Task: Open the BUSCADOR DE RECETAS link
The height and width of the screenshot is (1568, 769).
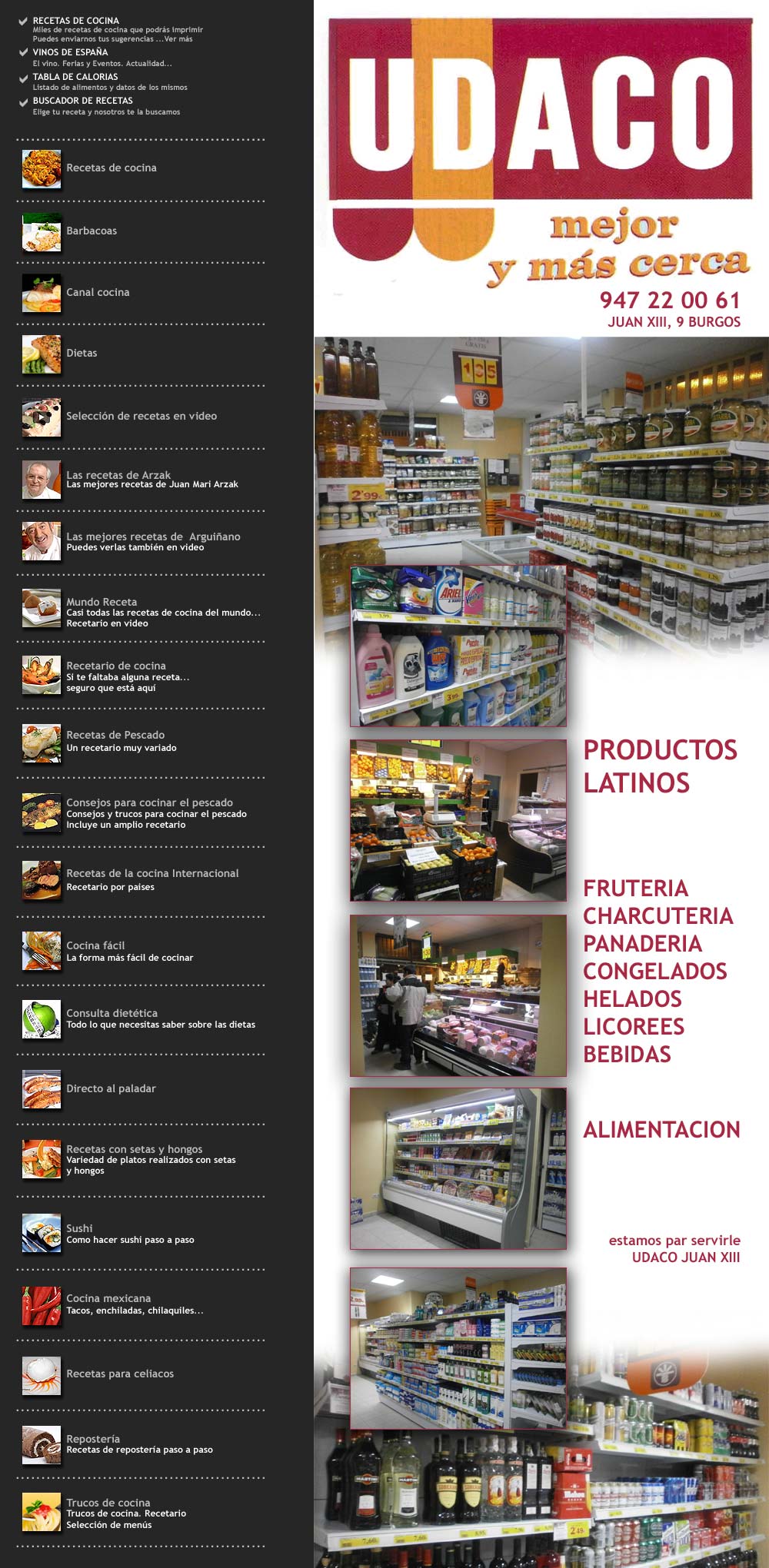Action: (82, 101)
